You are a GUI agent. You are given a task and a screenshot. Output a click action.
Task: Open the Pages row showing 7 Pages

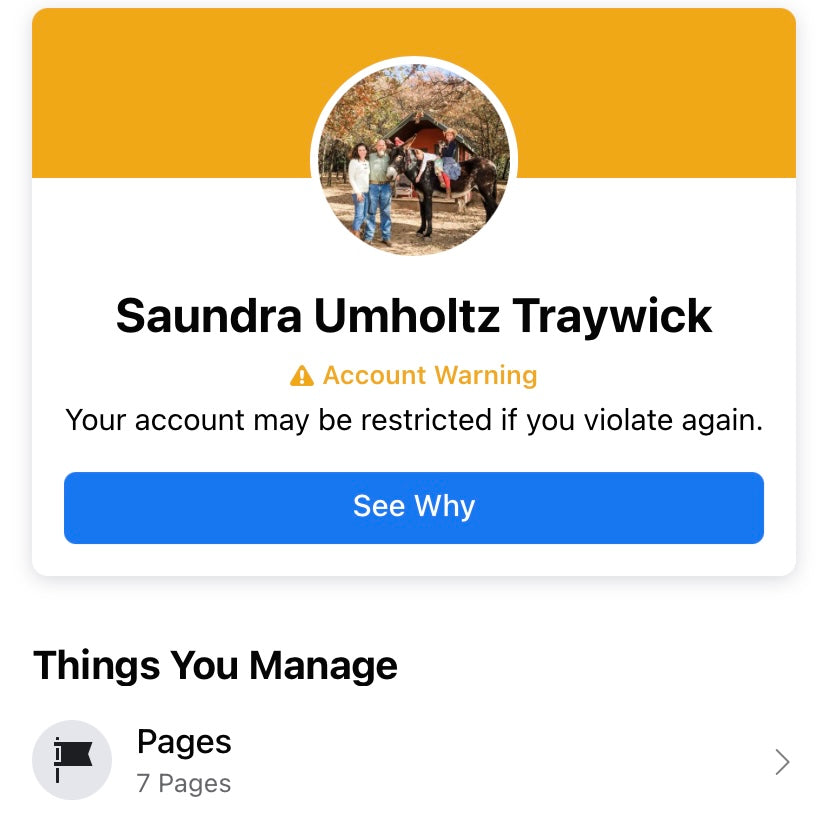413,760
